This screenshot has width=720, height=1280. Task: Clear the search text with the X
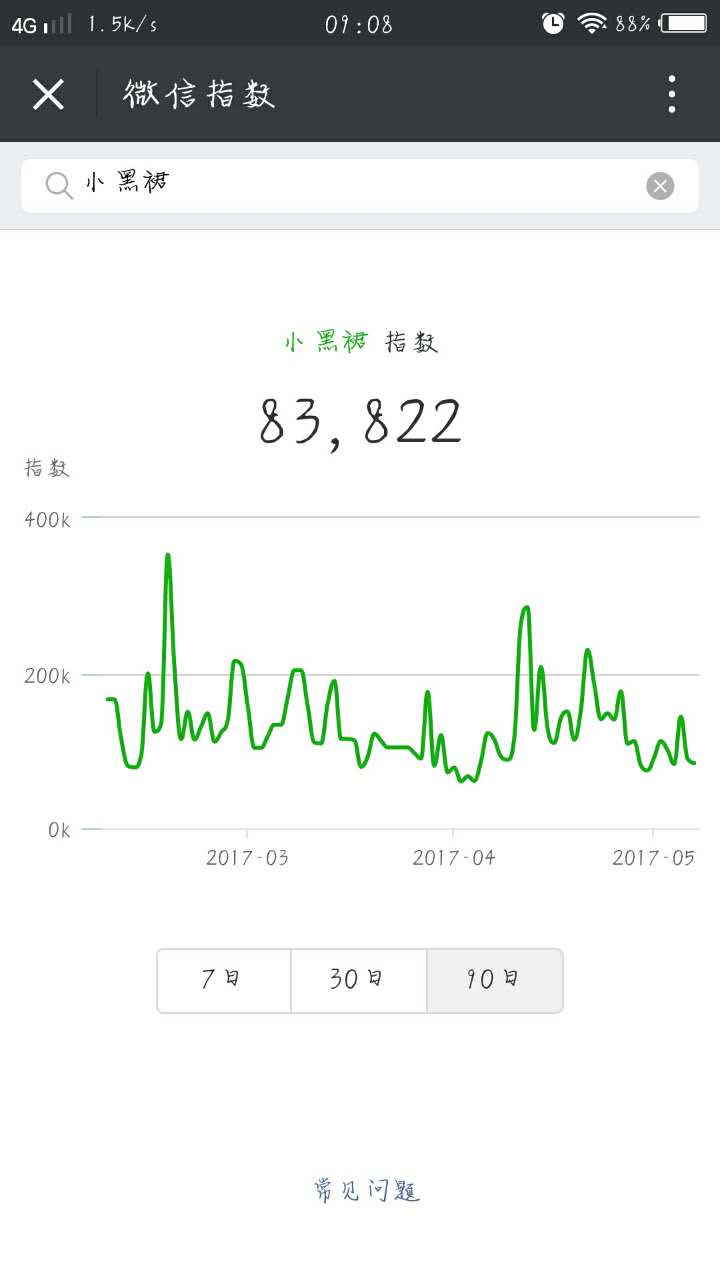[x=660, y=186]
